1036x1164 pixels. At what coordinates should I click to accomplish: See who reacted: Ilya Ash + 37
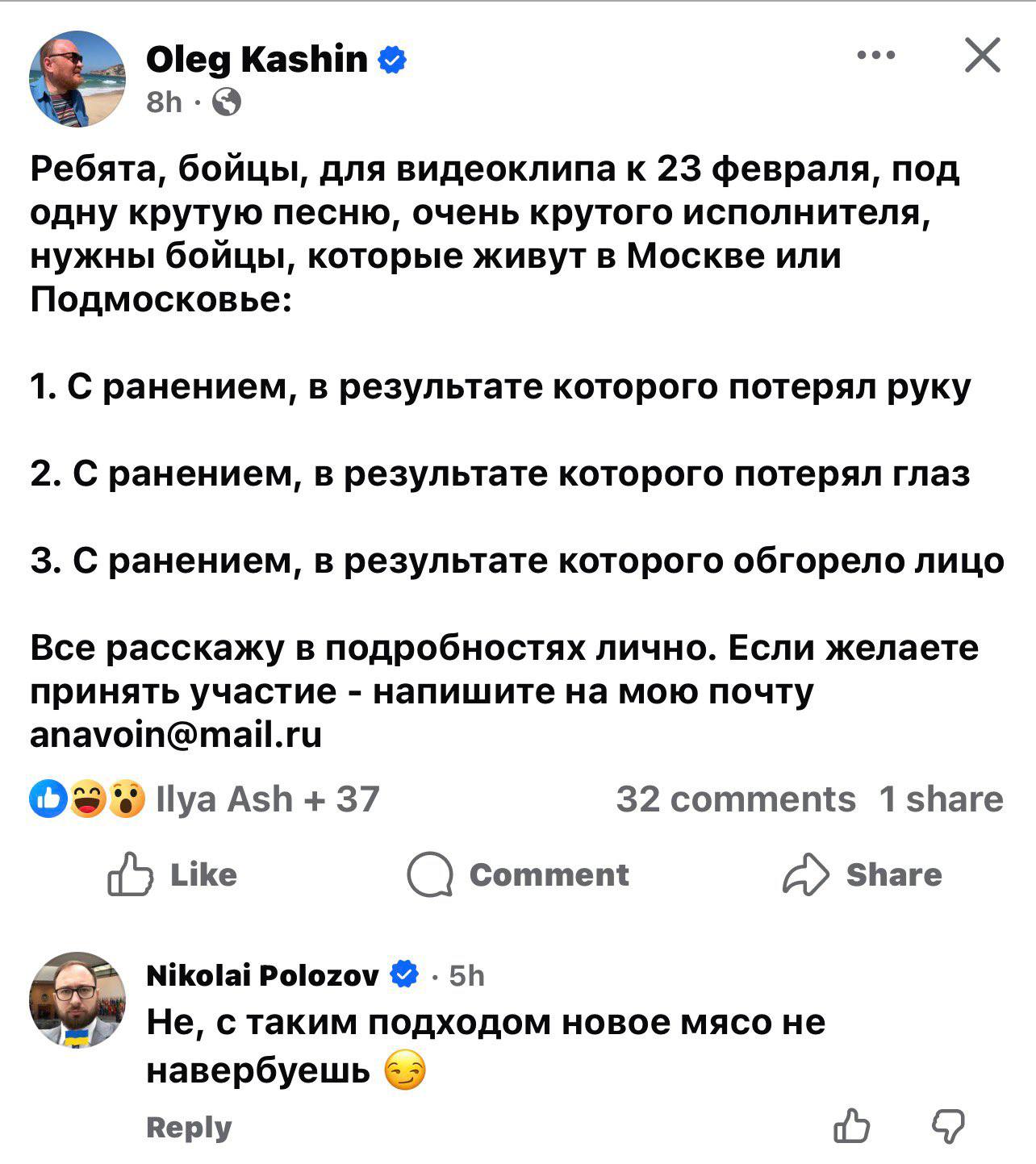click(265, 799)
